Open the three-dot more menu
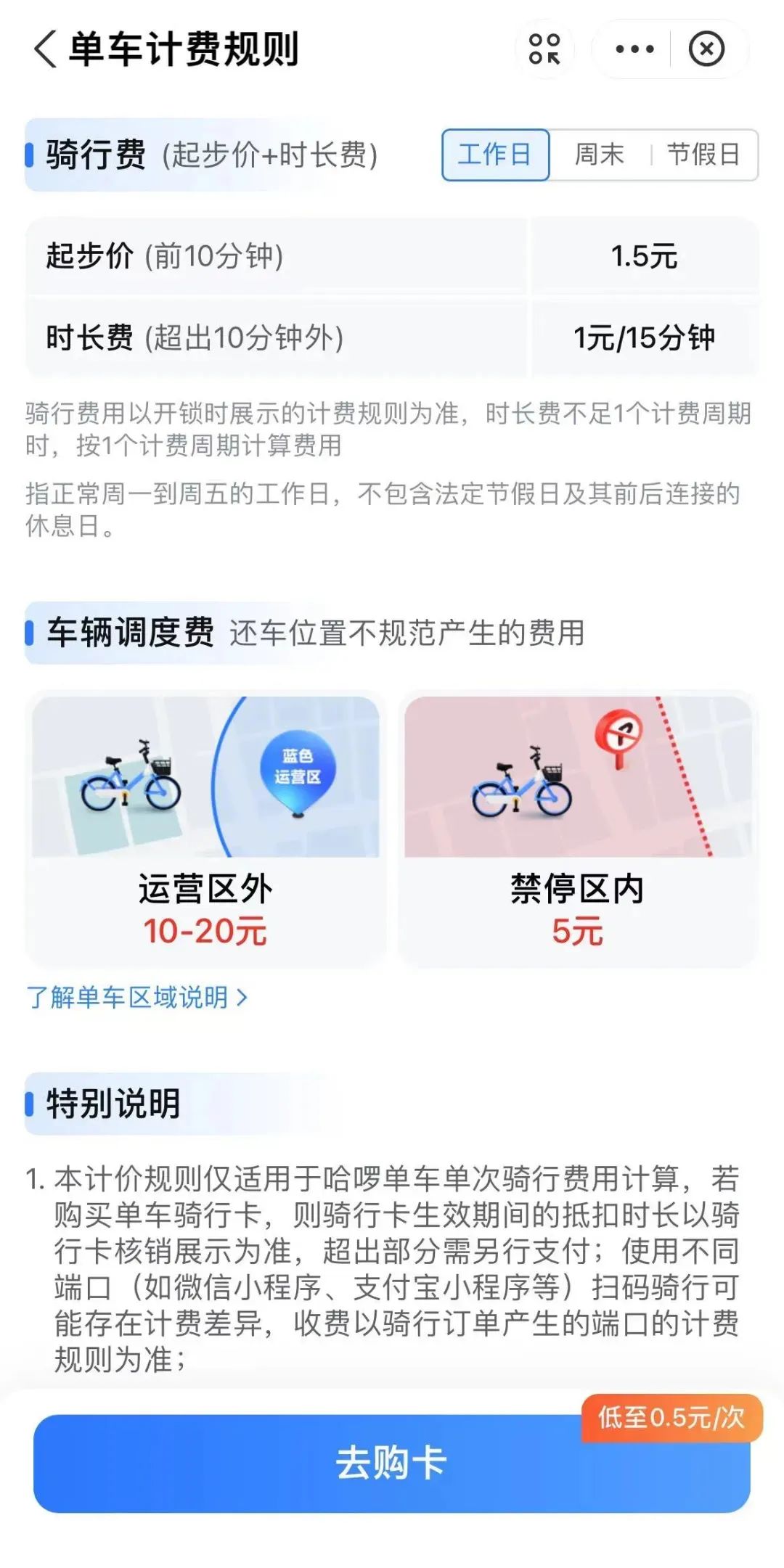Viewport: 784px width, 1568px height. 634,49
